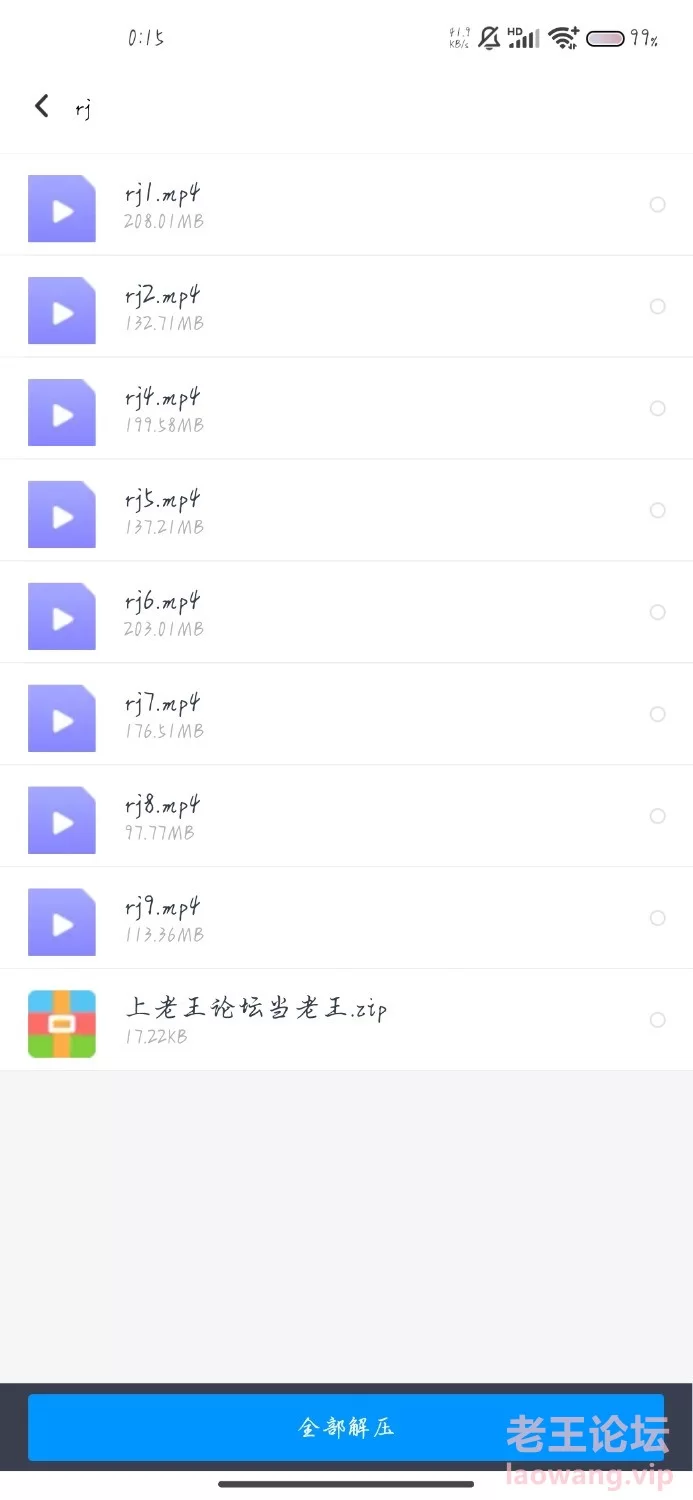Select the radio circle for rj2.mp4
693x1500 pixels.
coord(657,307)
